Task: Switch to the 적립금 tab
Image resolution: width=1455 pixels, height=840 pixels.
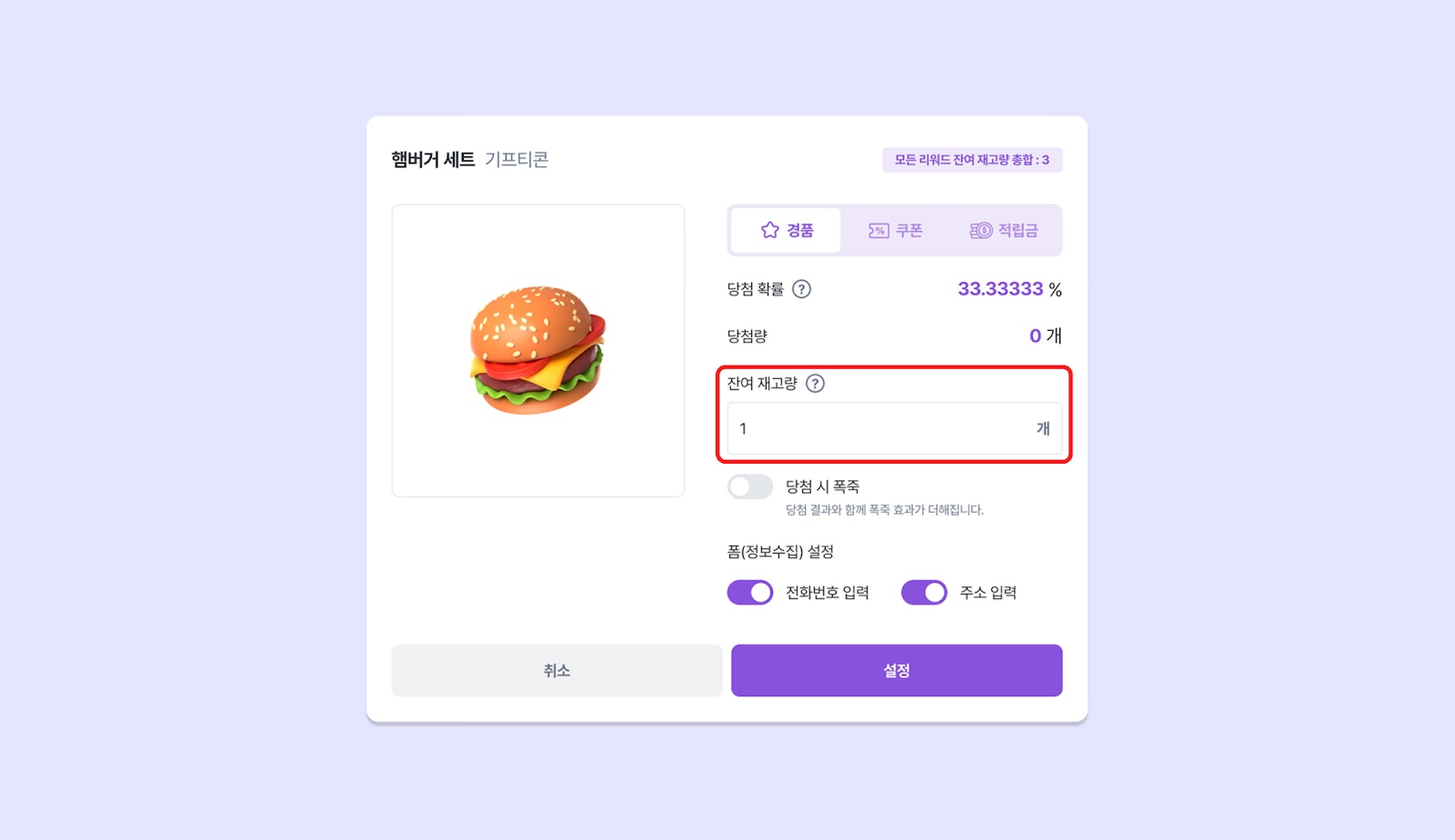Action: [1004, 230]
